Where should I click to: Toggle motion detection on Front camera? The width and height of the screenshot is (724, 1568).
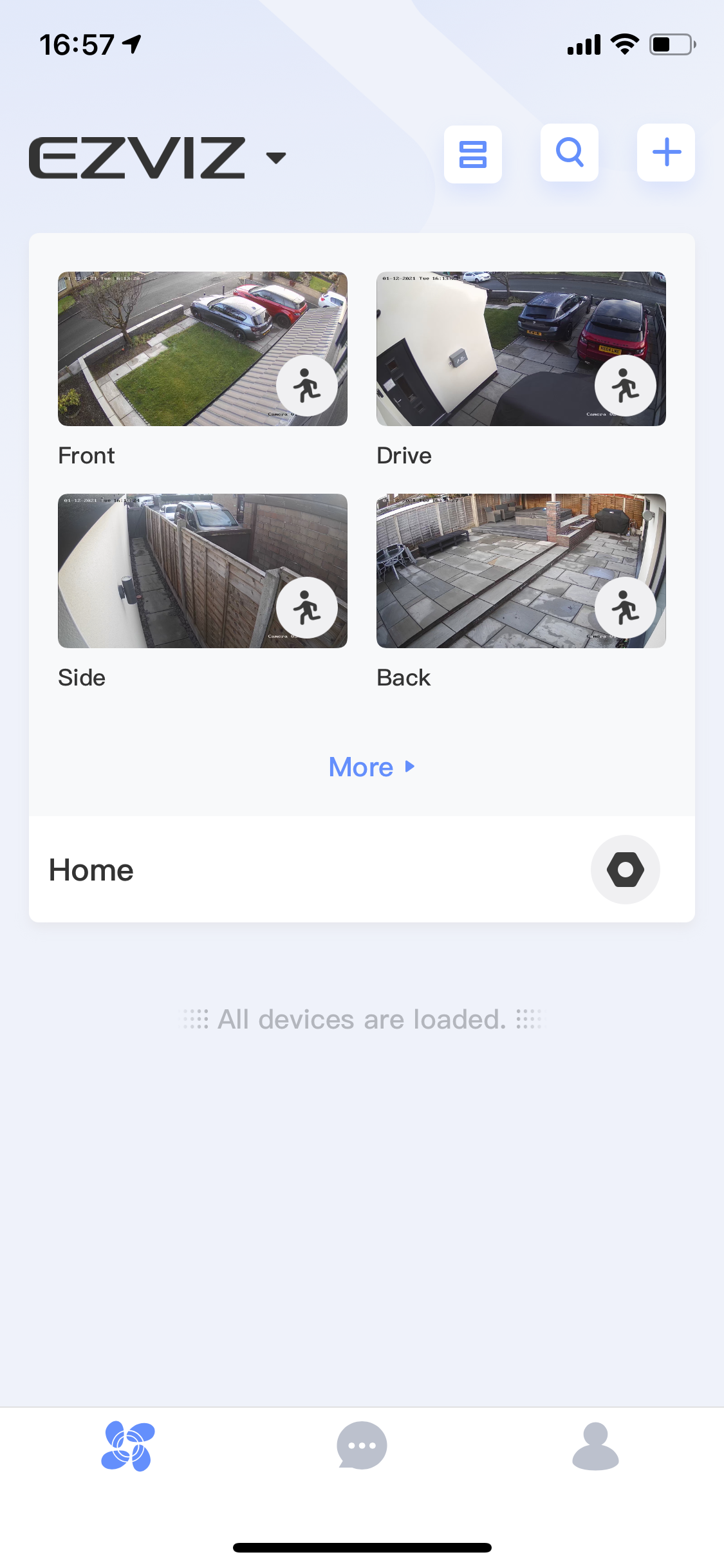307,386
